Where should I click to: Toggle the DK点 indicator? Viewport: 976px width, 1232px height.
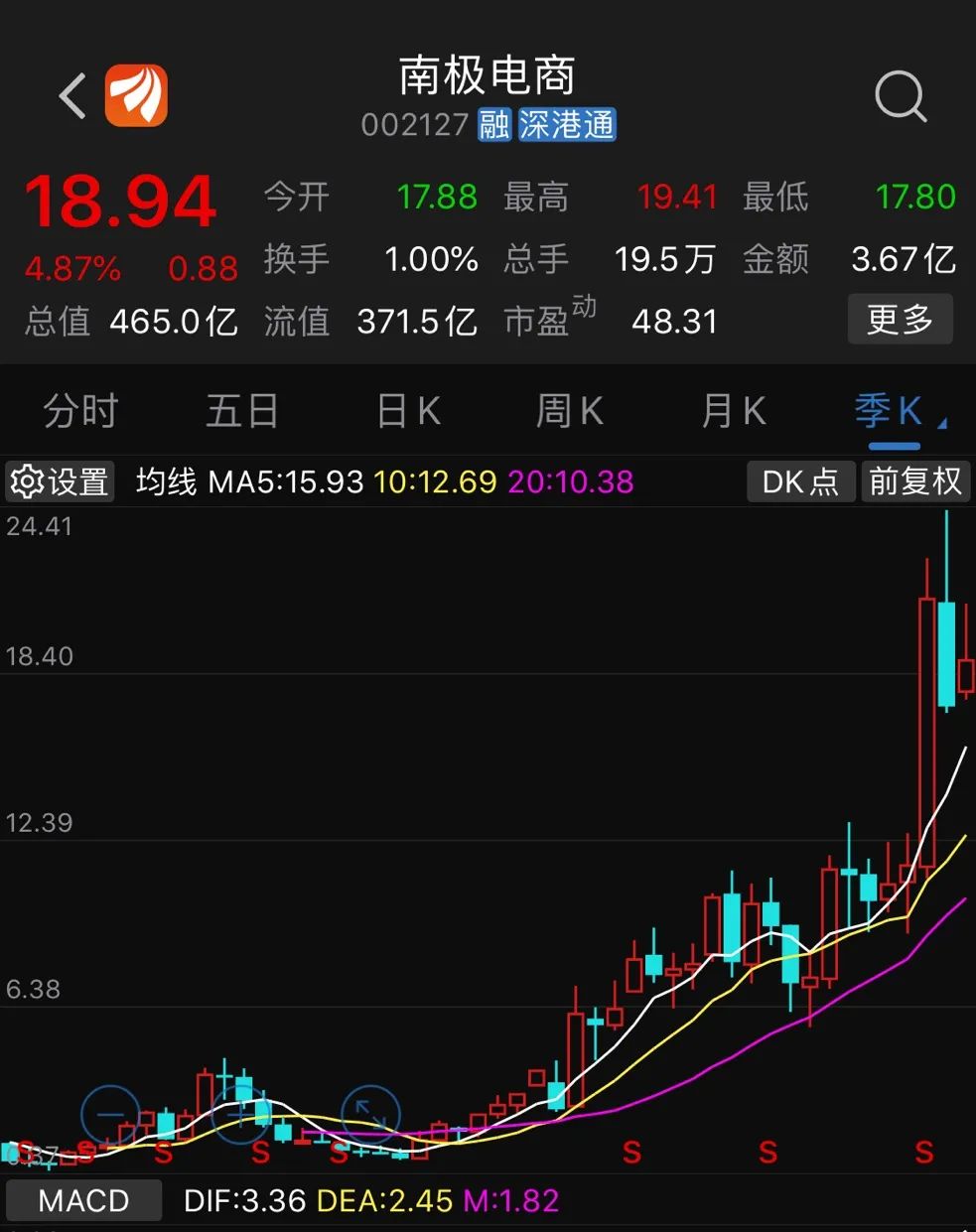(799, 482)
